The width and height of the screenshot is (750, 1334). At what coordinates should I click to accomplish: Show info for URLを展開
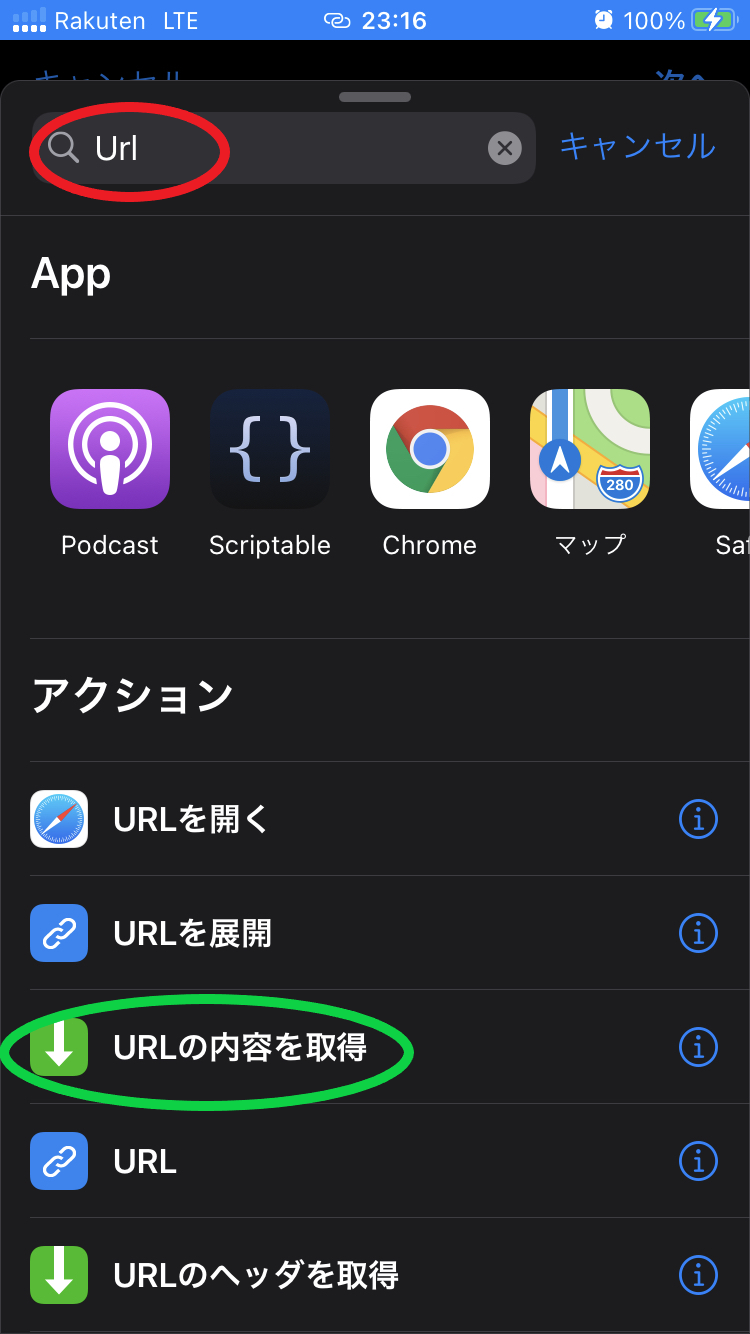coord(698,934)
